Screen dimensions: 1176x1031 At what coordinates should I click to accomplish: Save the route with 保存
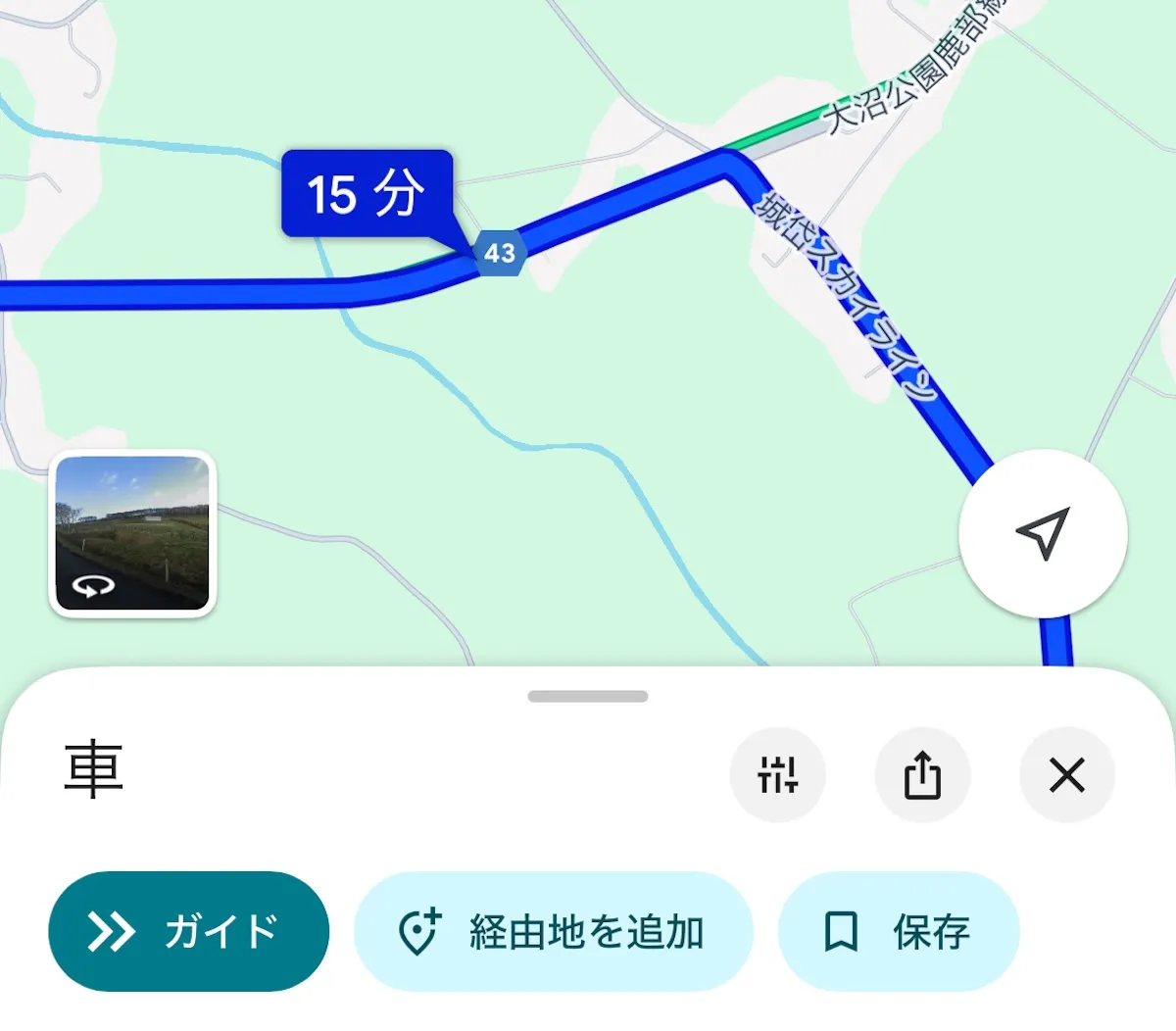tap(898, 931)
